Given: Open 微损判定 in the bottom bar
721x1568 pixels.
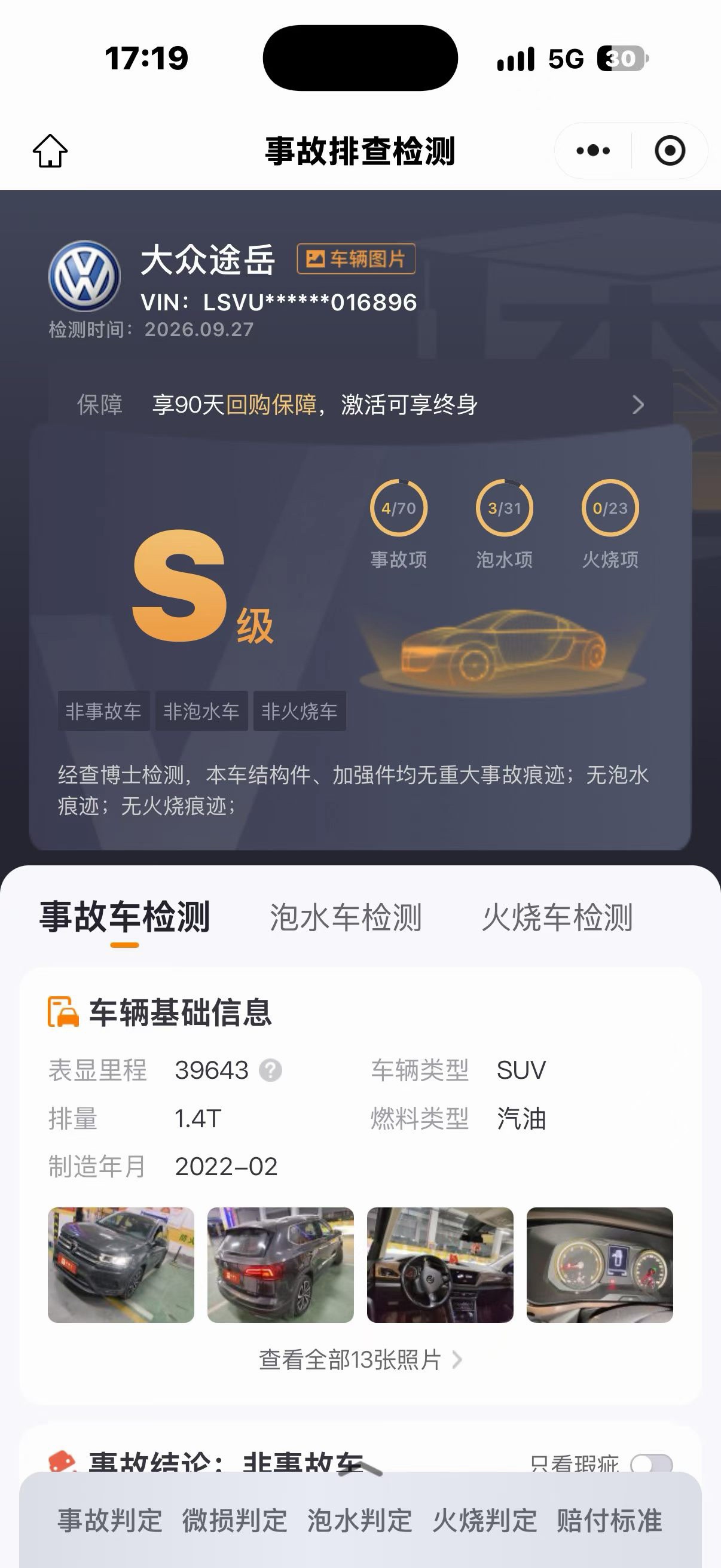Looking at the screenshot, I should pyautogui.click(x=235, y=1521).
